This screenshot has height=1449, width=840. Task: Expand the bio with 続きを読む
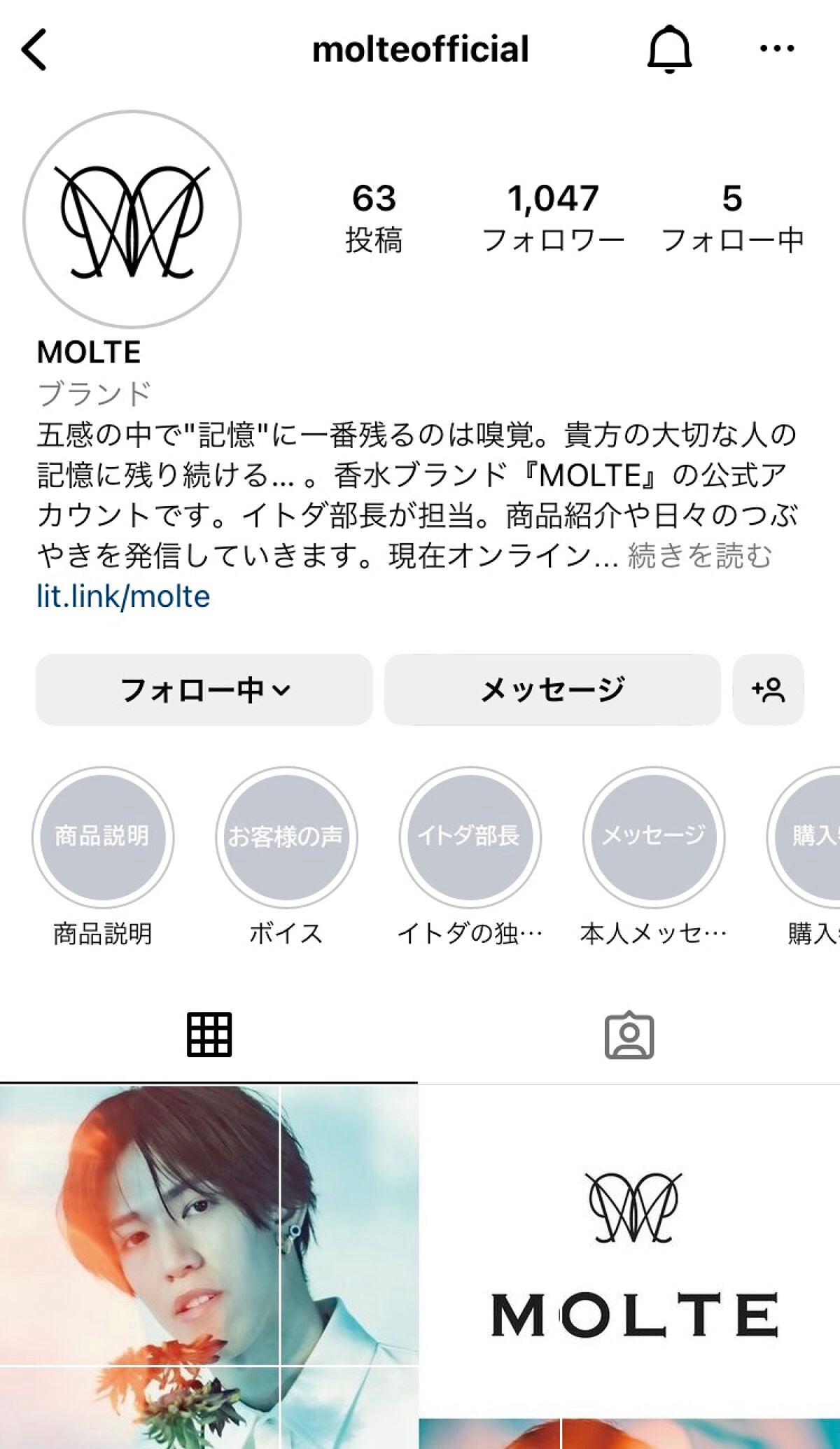[x=700, y=556]
